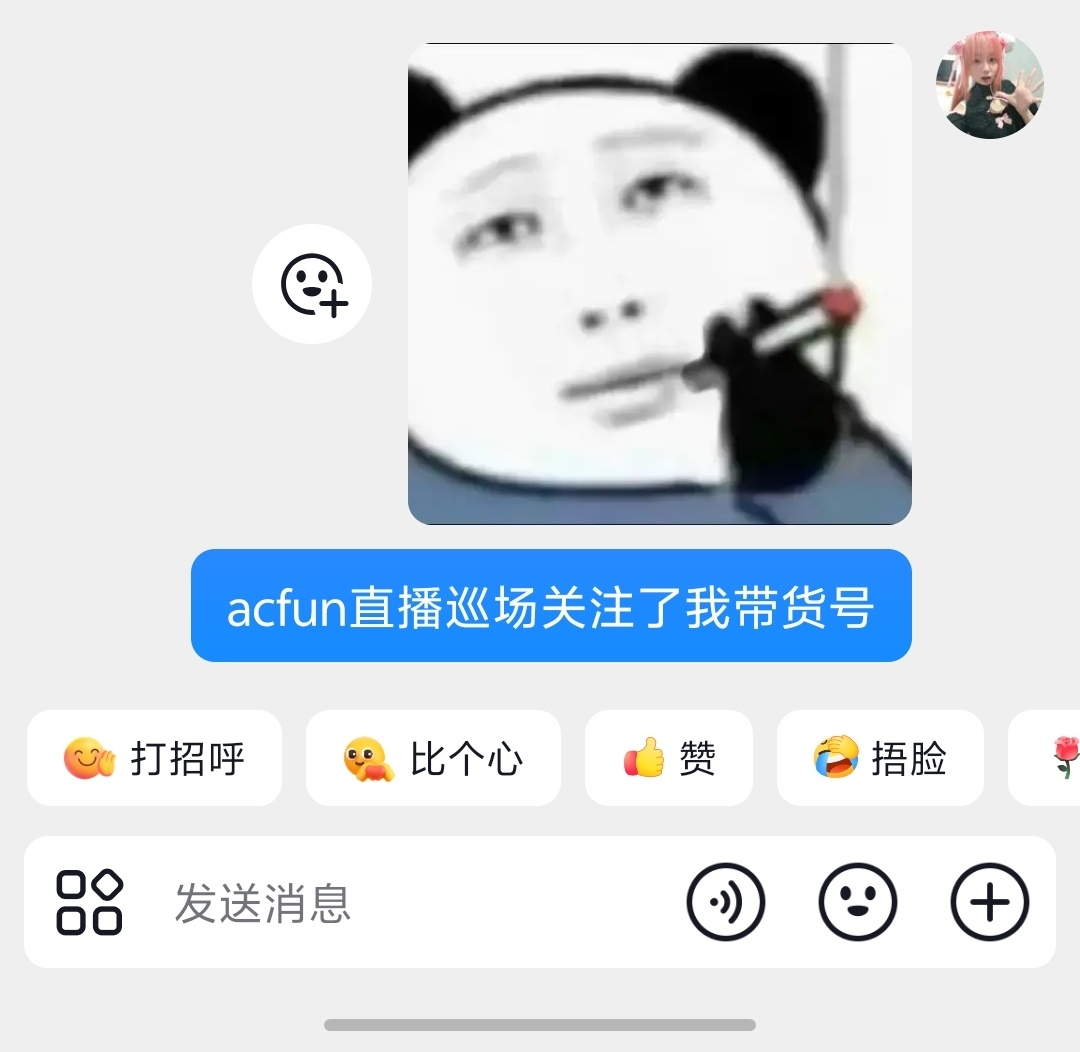This screenshot has width=1080, height=1052.
Task: Open the panda meme image message
Action: [x=659, y=284]
